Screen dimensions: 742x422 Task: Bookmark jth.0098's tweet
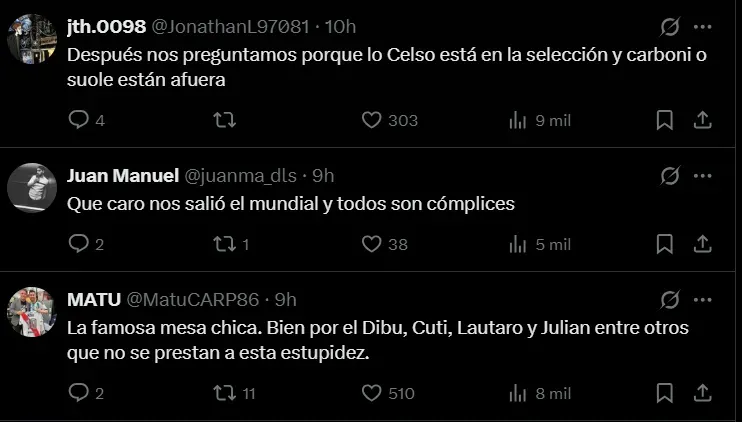(664, 120)
